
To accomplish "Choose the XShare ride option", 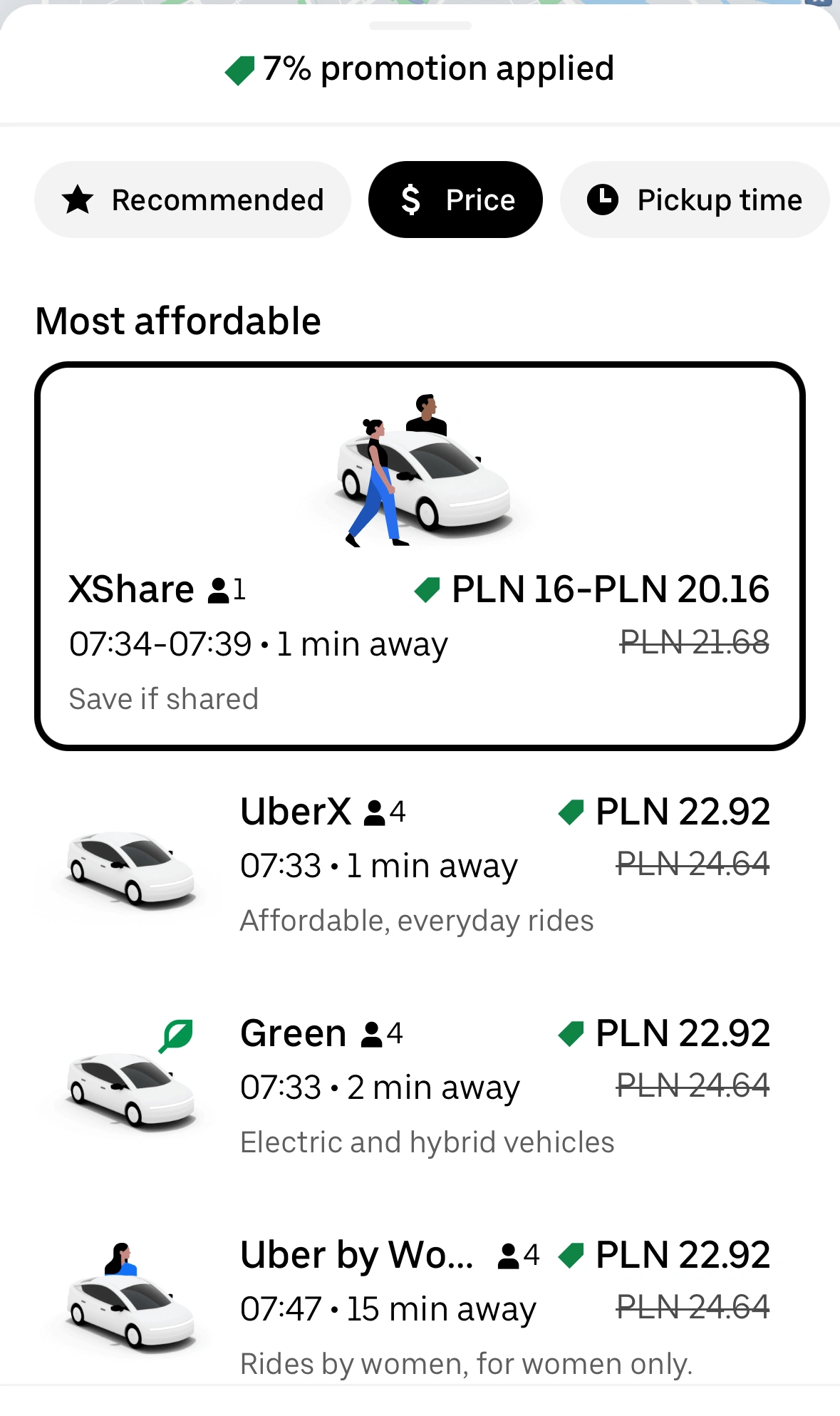I will (420, 556).
